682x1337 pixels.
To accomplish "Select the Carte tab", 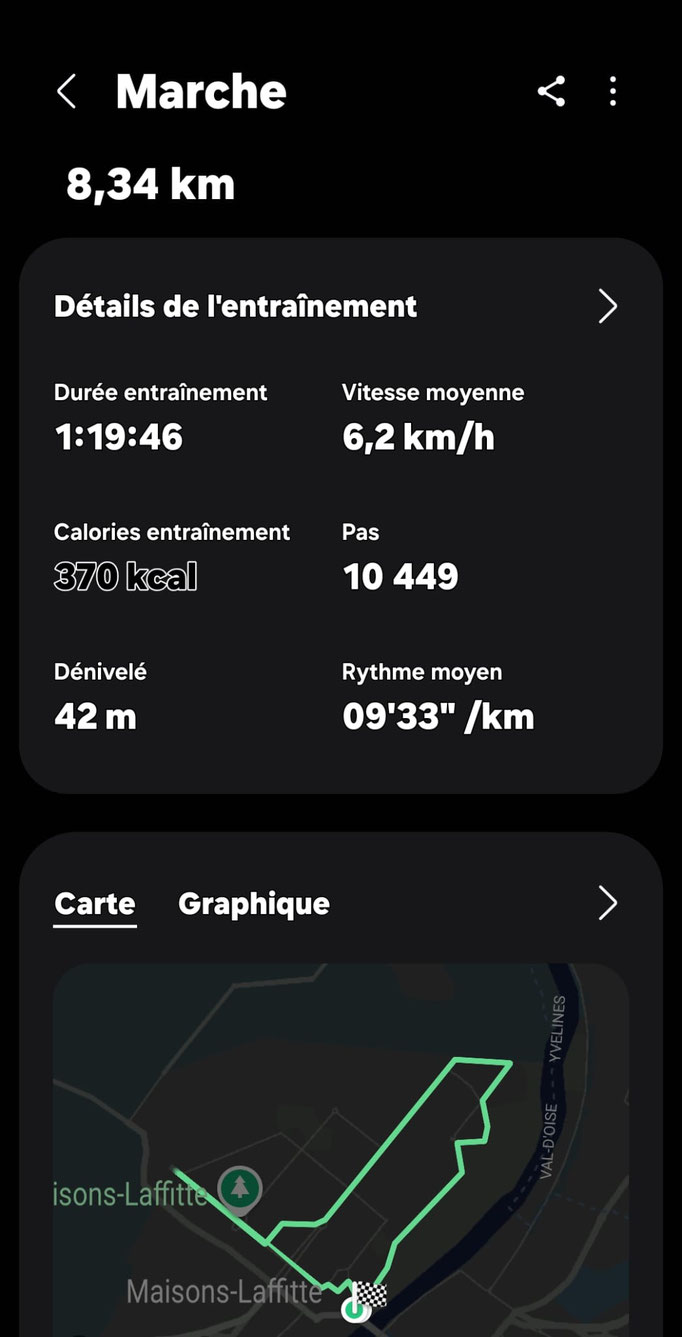I will [x=95, y=904].
